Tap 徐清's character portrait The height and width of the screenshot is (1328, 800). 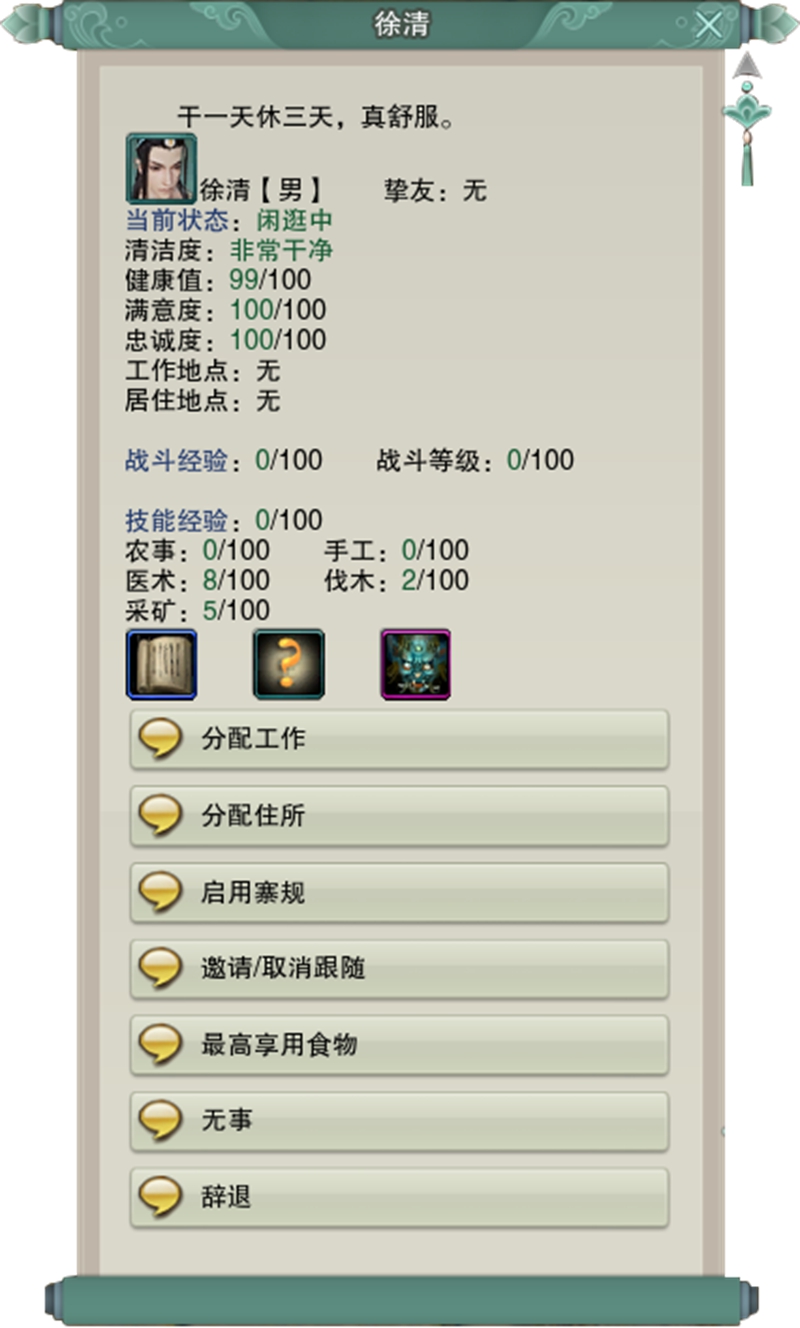coord(160,169)
